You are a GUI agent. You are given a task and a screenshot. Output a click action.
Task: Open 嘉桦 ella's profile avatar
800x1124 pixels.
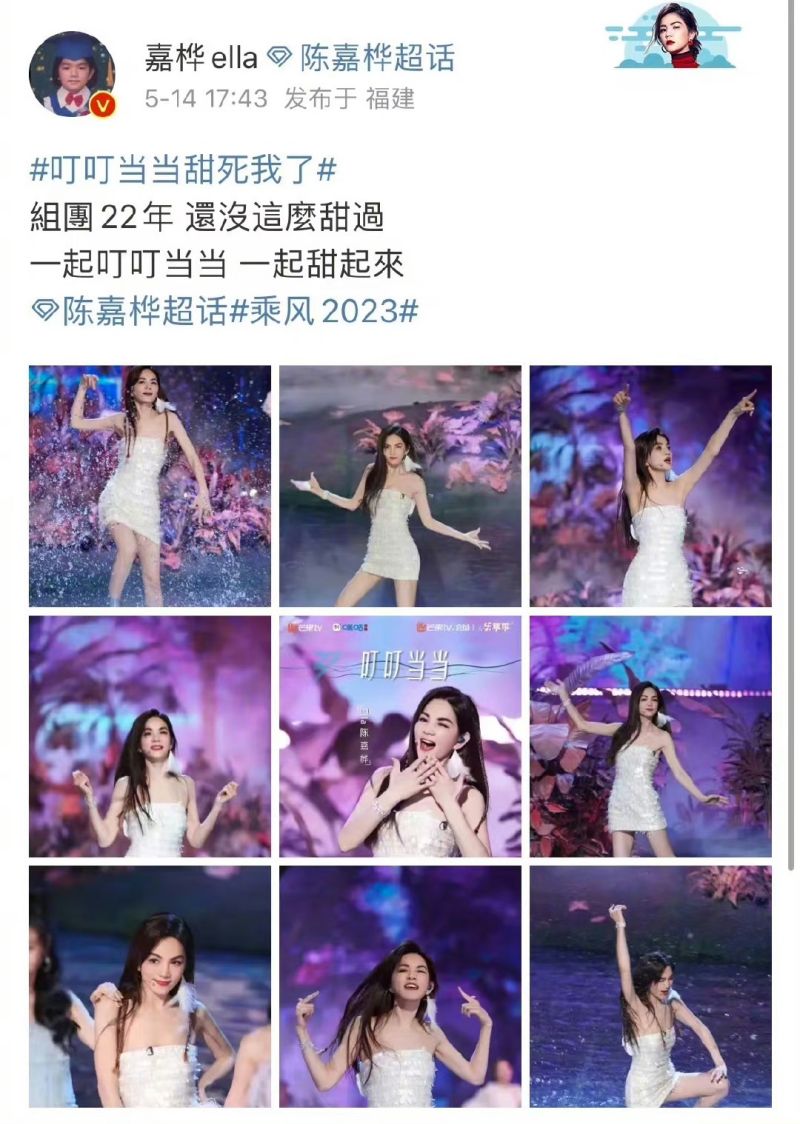coord(75,66)
